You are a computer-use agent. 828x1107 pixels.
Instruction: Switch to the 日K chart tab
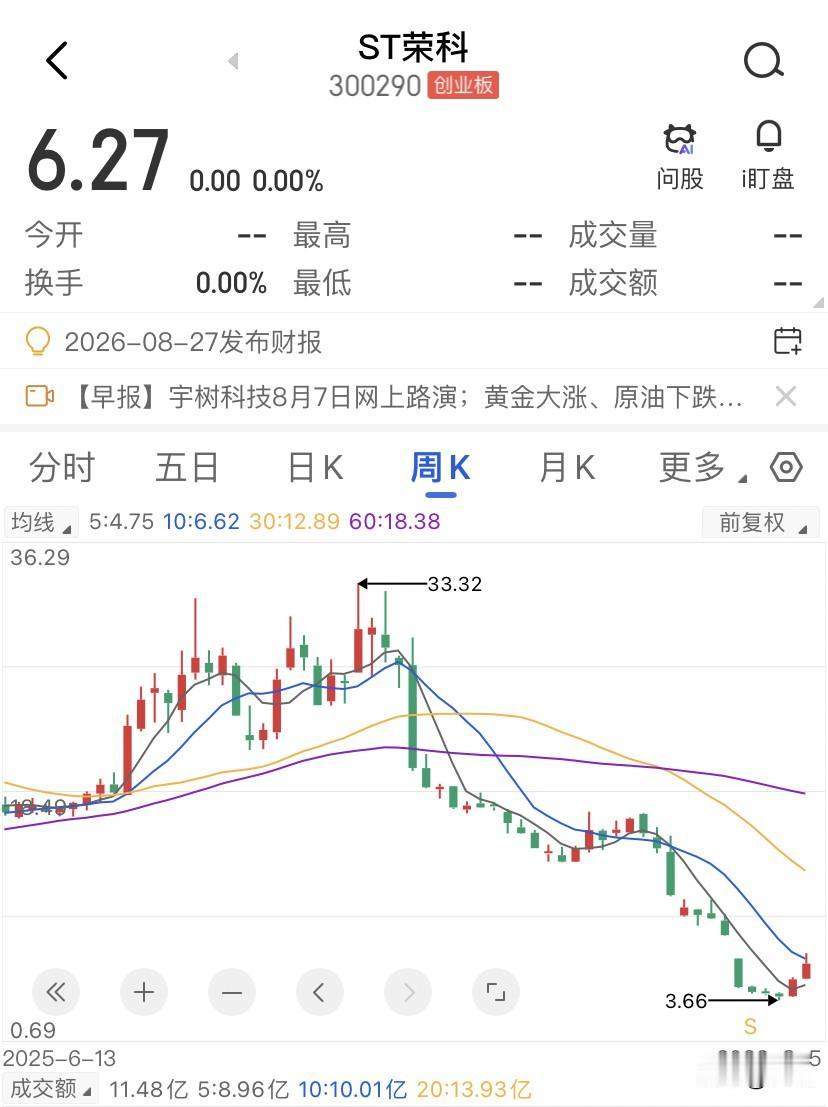[x=315, y=467]
